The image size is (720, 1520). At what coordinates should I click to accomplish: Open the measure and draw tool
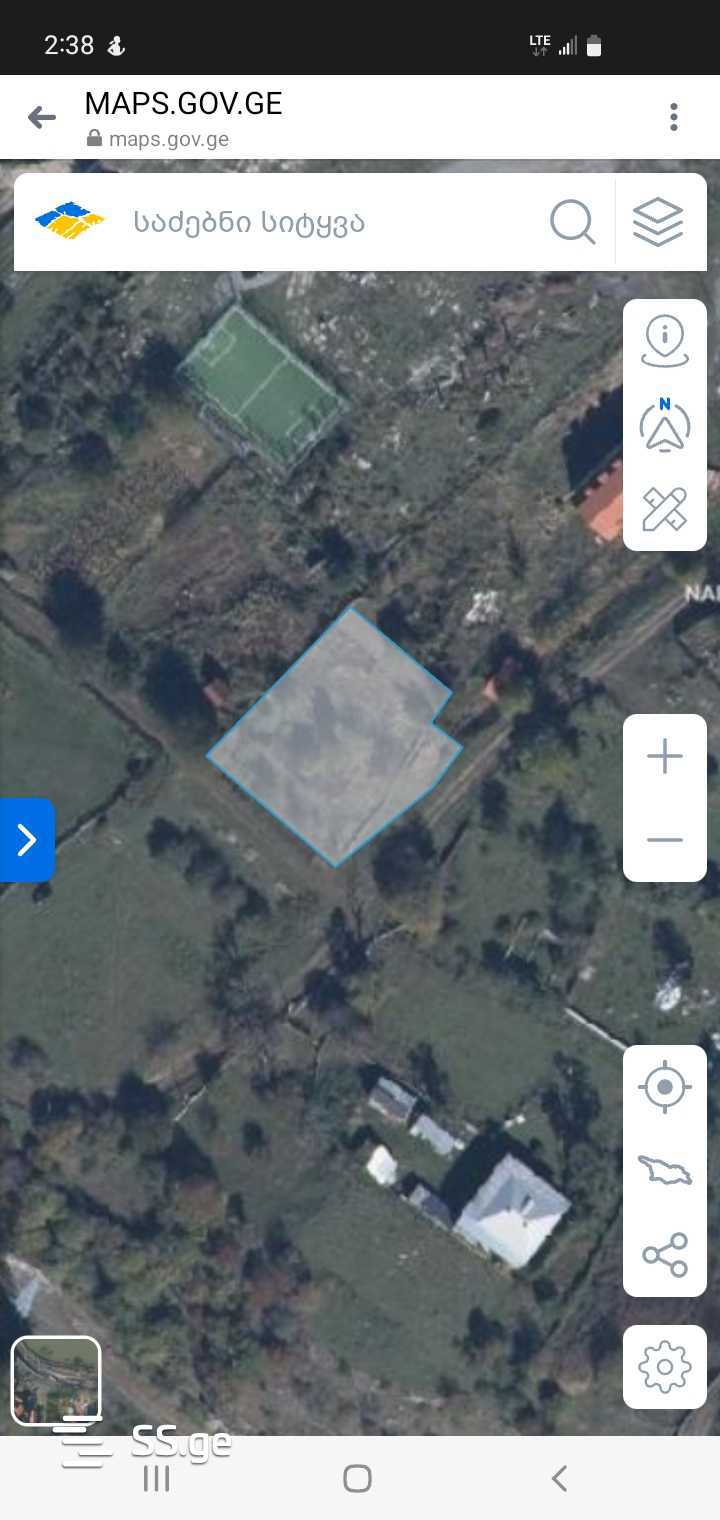point(665,509)
